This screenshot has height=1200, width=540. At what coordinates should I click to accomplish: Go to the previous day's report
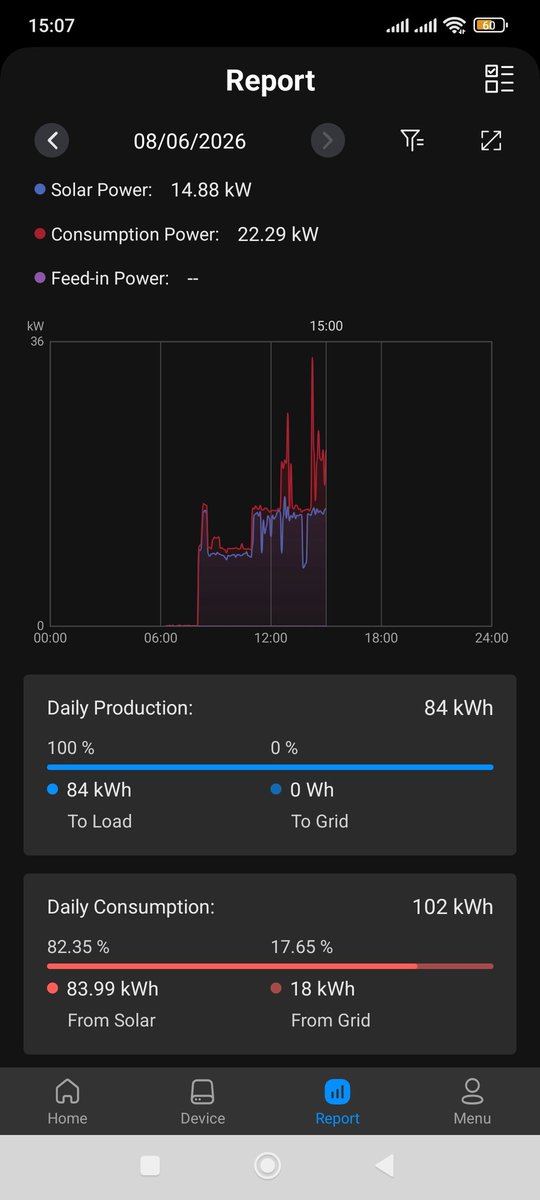52,141
